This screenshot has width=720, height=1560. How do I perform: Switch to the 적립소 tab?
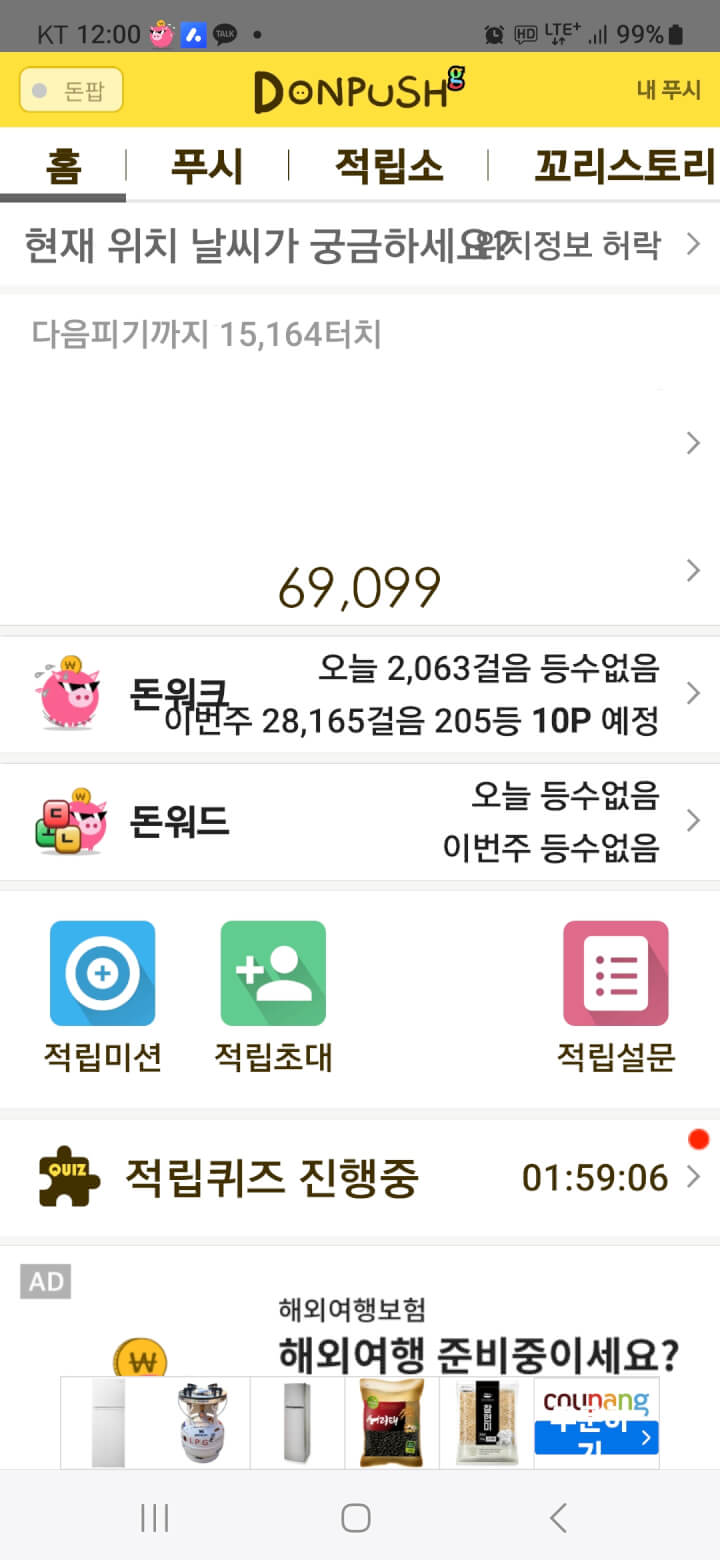pos(388,166)
